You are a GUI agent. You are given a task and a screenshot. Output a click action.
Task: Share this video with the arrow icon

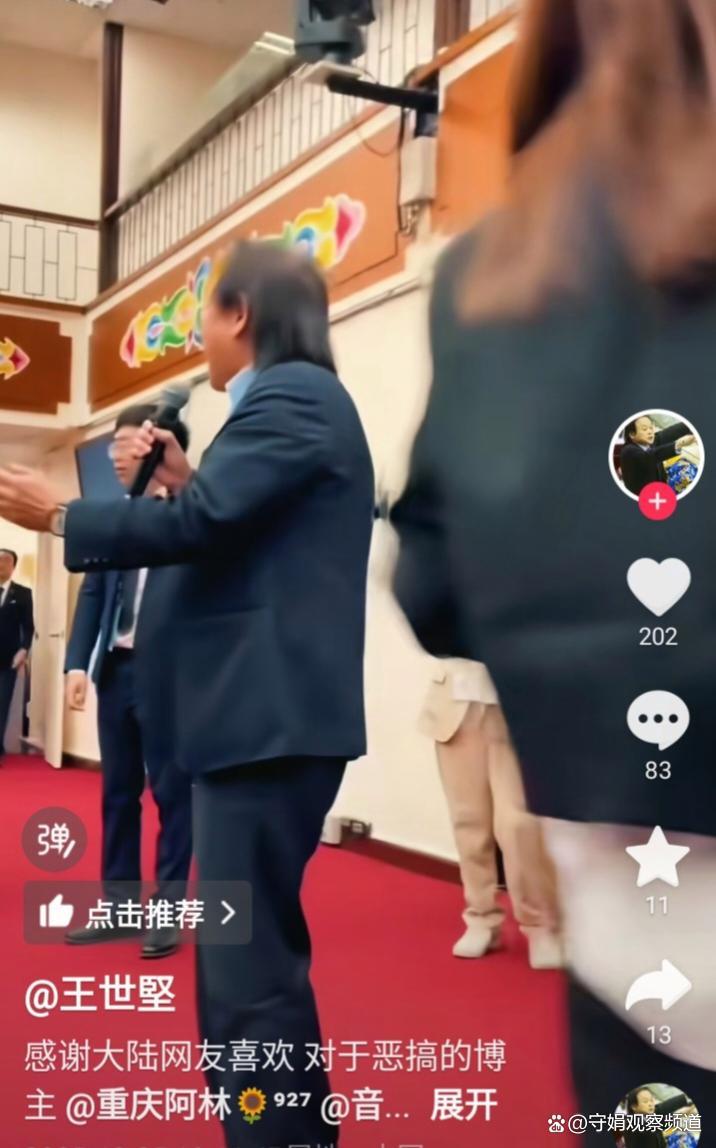[x=658, y=988]
